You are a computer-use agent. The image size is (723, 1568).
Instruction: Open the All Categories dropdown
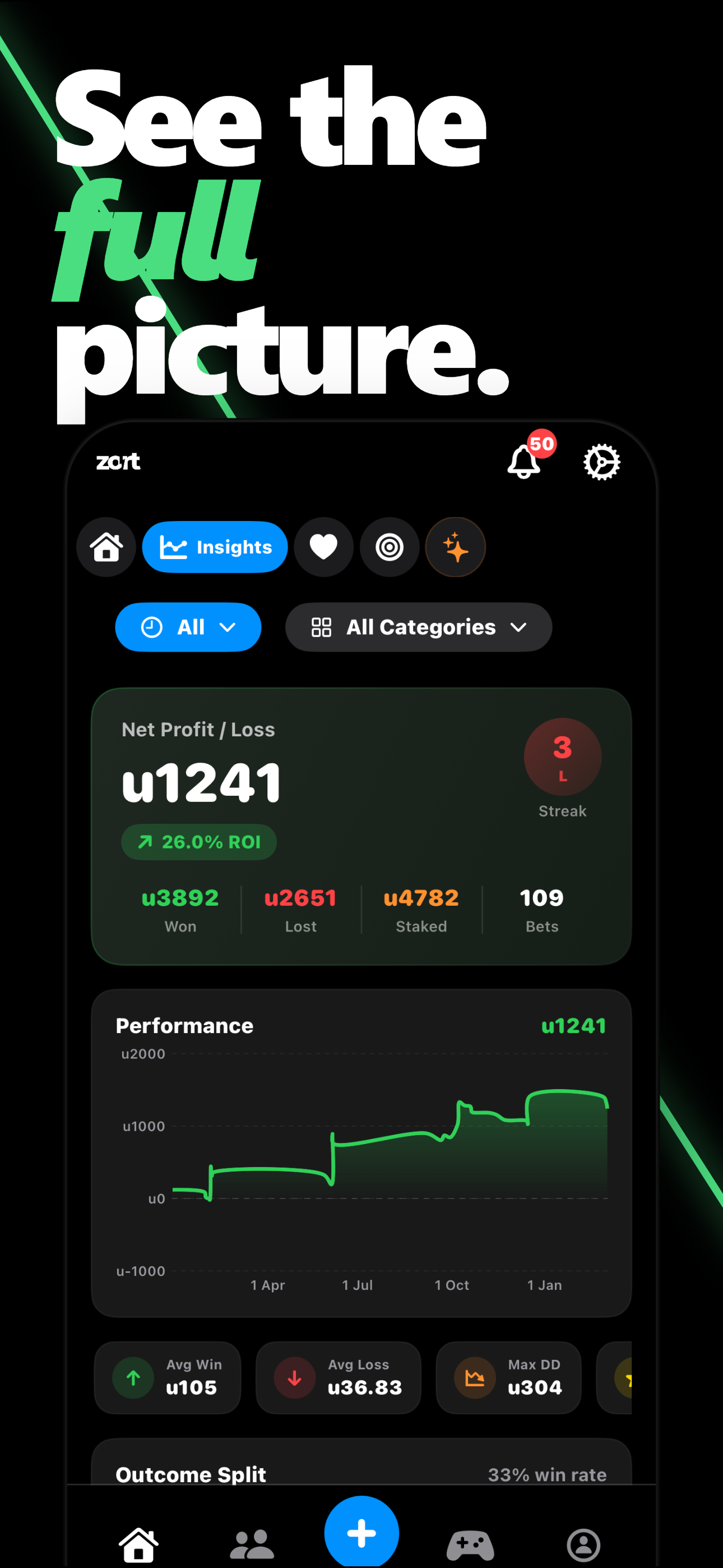pyautogui.click(x=418, y=627)
